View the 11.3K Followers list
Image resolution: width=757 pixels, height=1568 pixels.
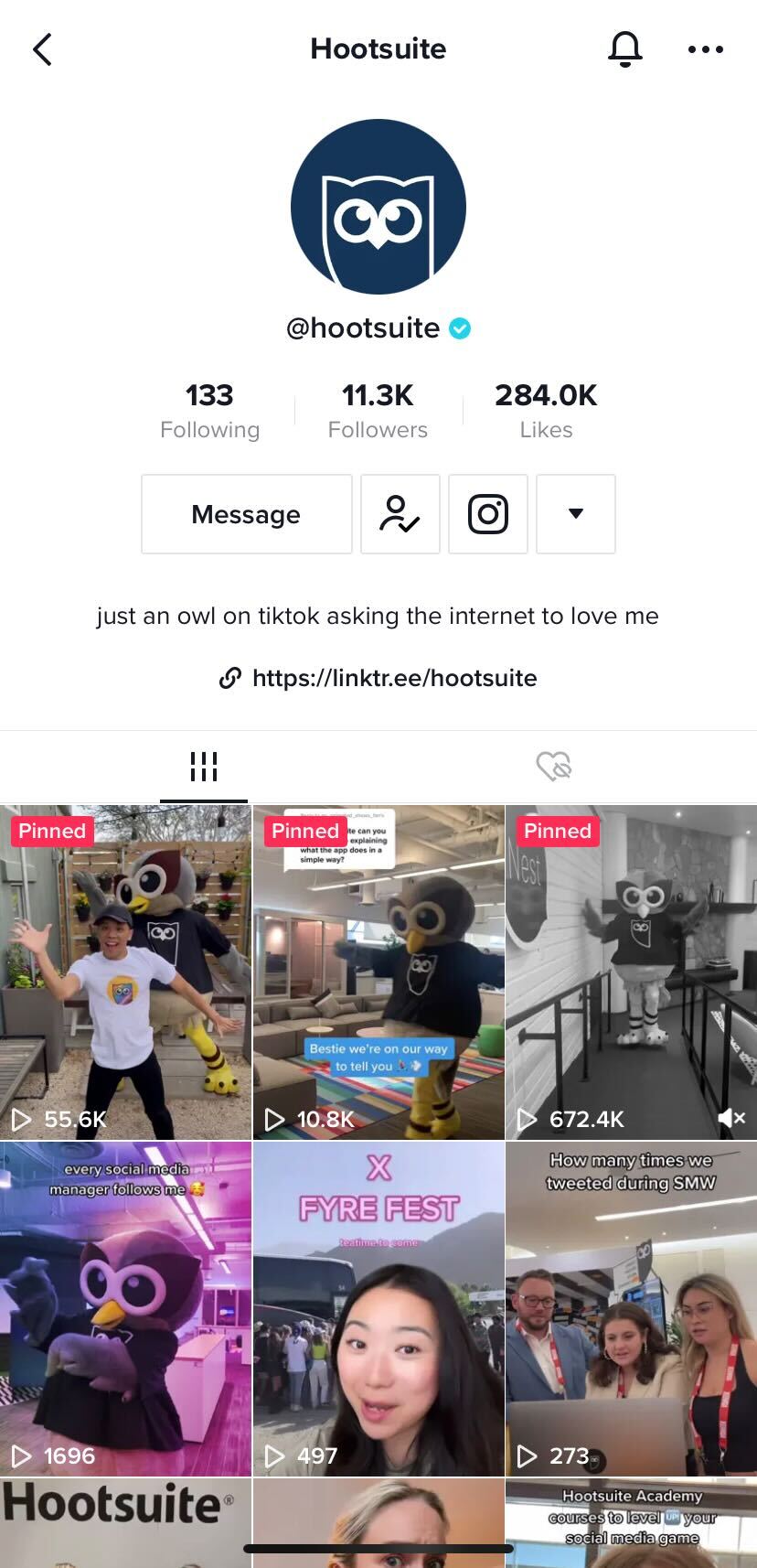[378, 411]
